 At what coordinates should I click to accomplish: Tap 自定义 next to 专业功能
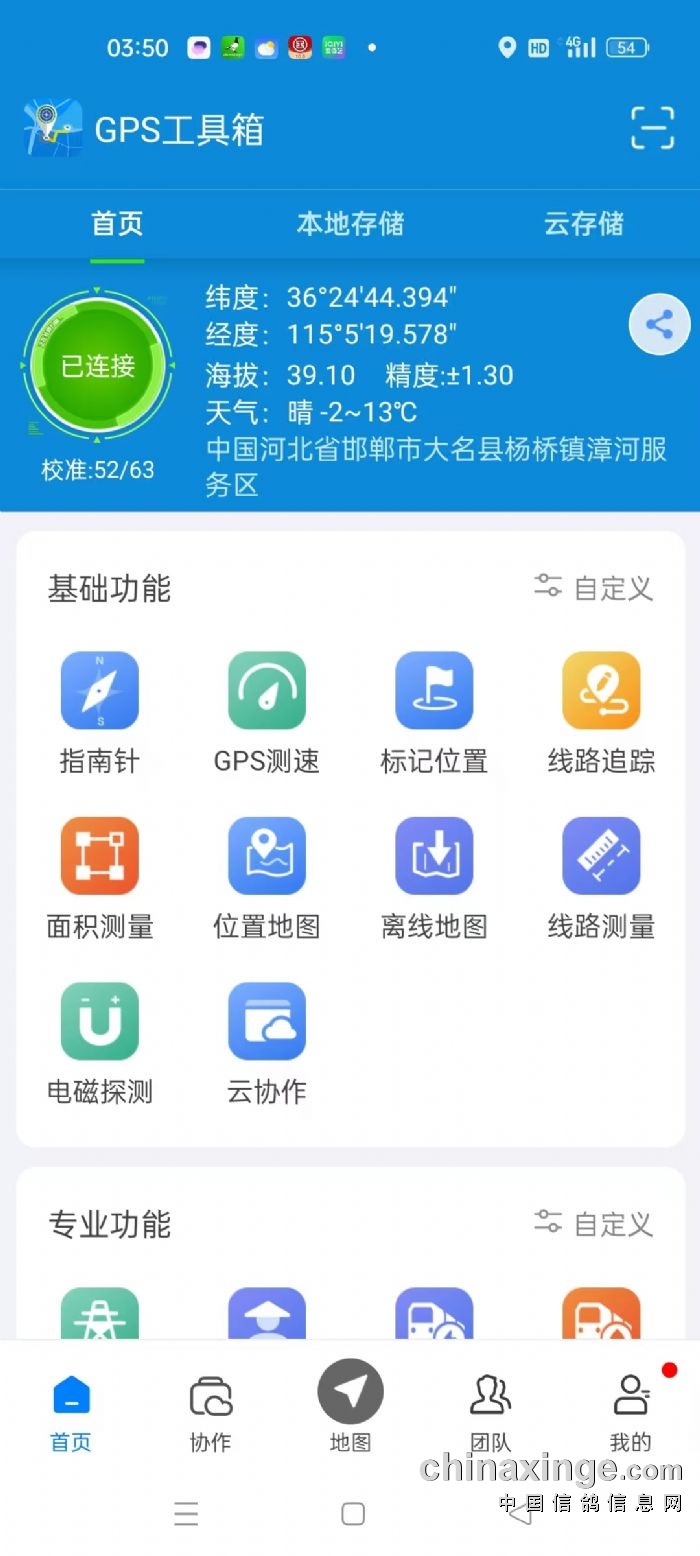594,1224
